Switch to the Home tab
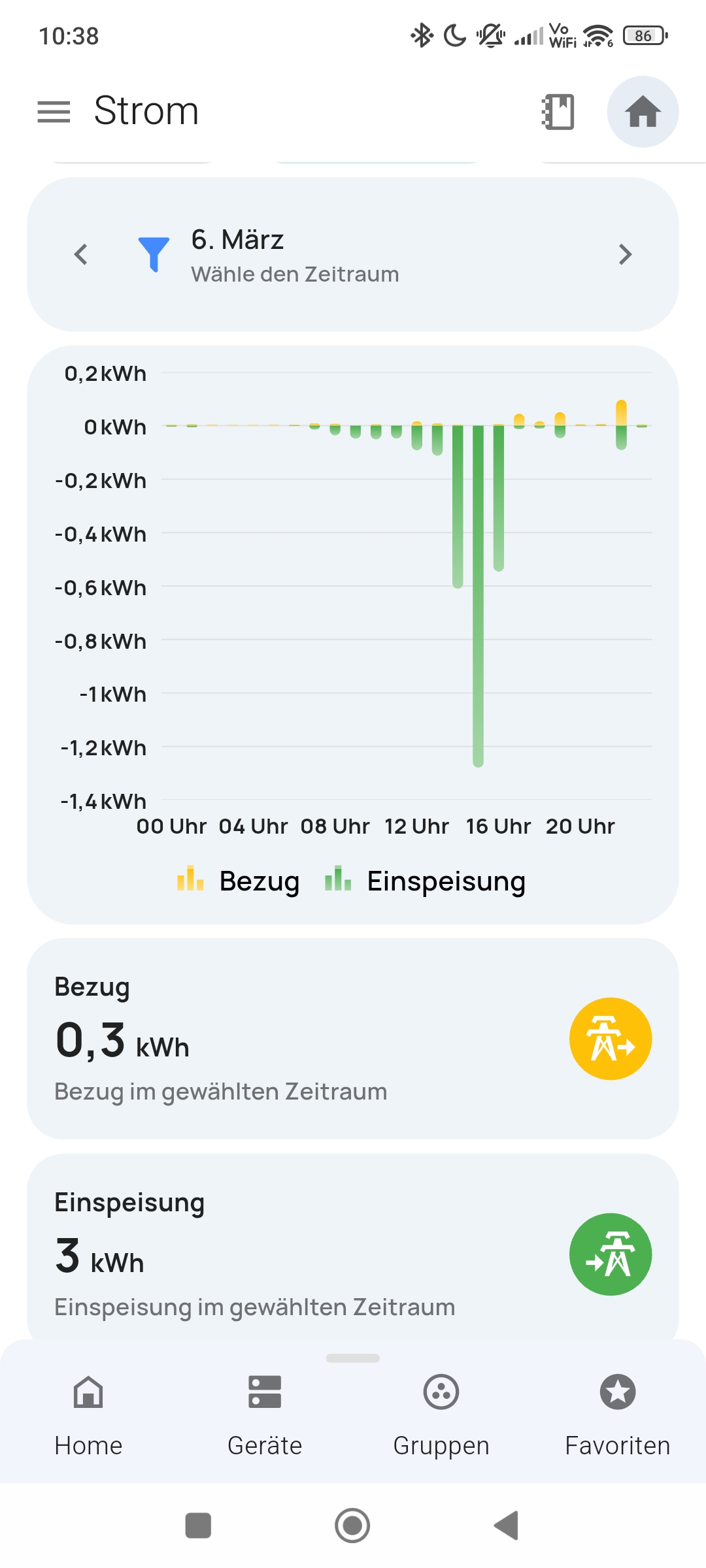706x1568 pixels. tap(88, 1414)
